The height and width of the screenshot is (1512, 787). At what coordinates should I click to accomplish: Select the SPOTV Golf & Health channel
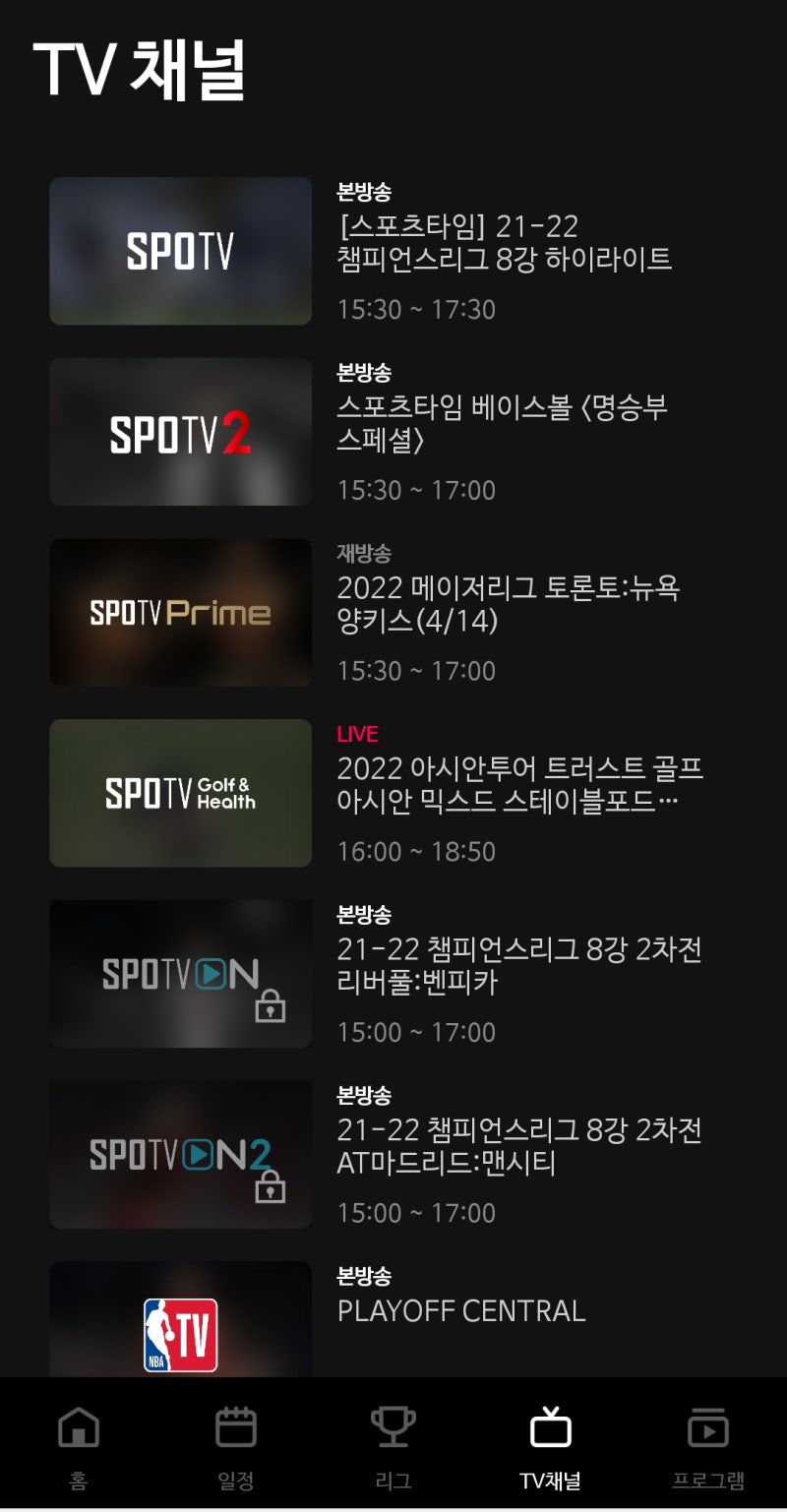coord(180,793)
